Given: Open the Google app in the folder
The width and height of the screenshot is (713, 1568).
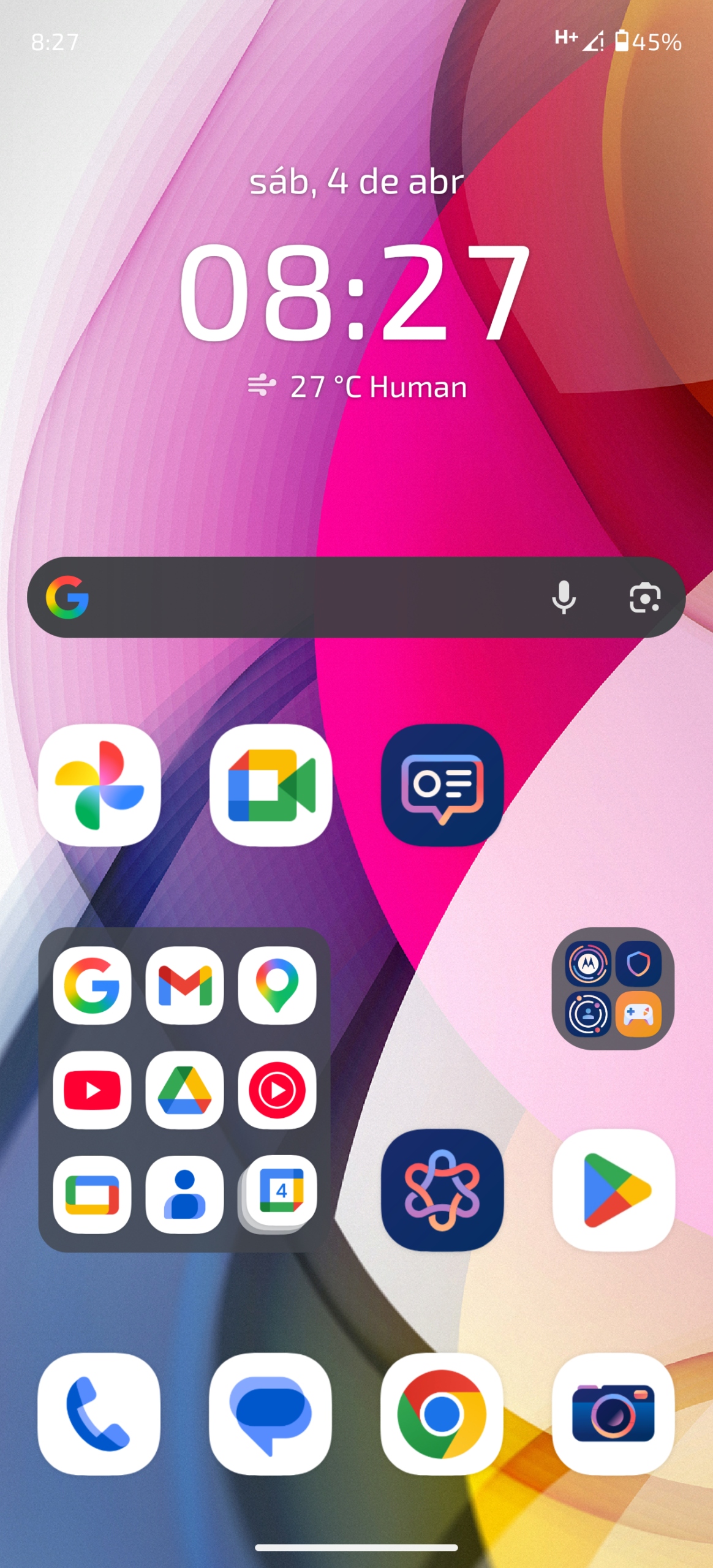Looking at the screenshot, I should (x=92, y=985).
